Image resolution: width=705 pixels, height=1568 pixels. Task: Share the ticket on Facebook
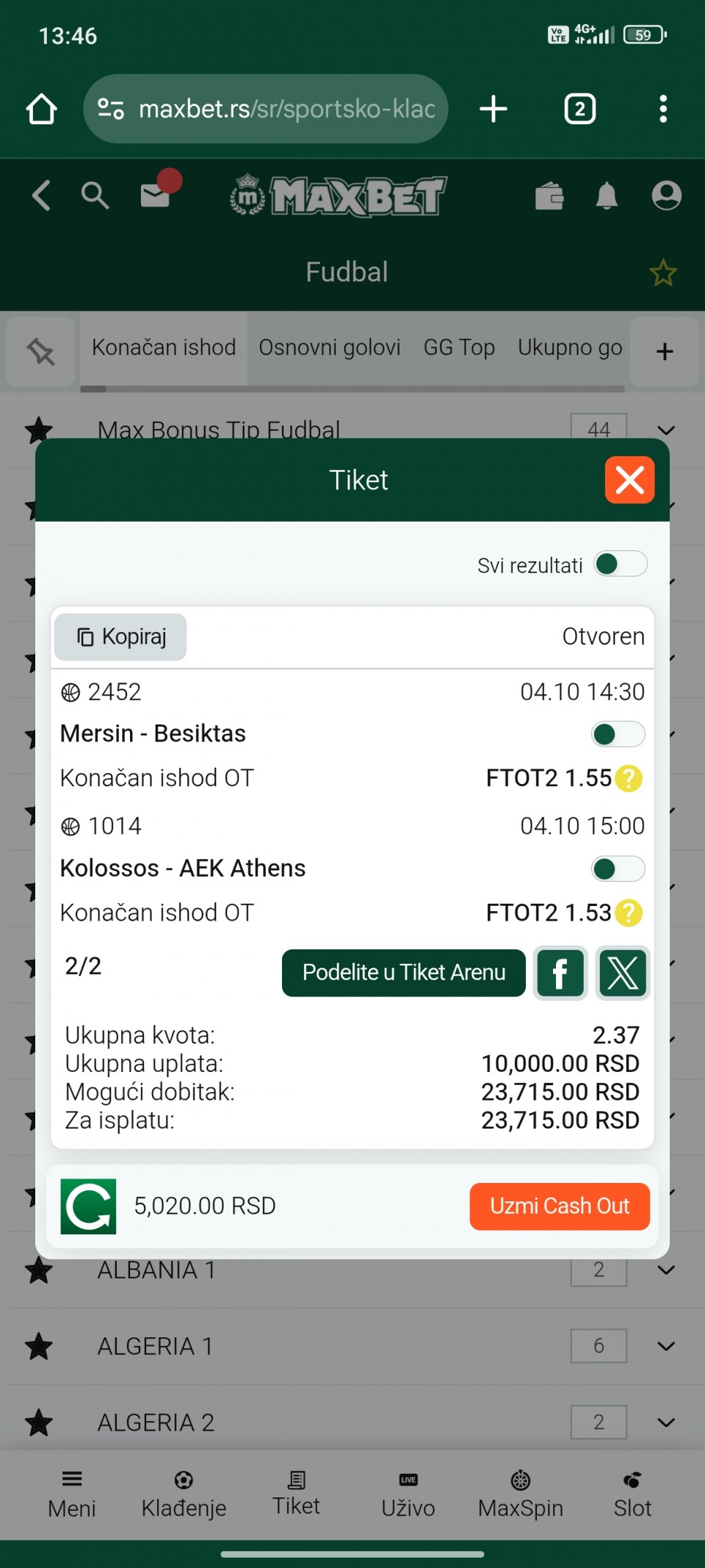point(560,974)
